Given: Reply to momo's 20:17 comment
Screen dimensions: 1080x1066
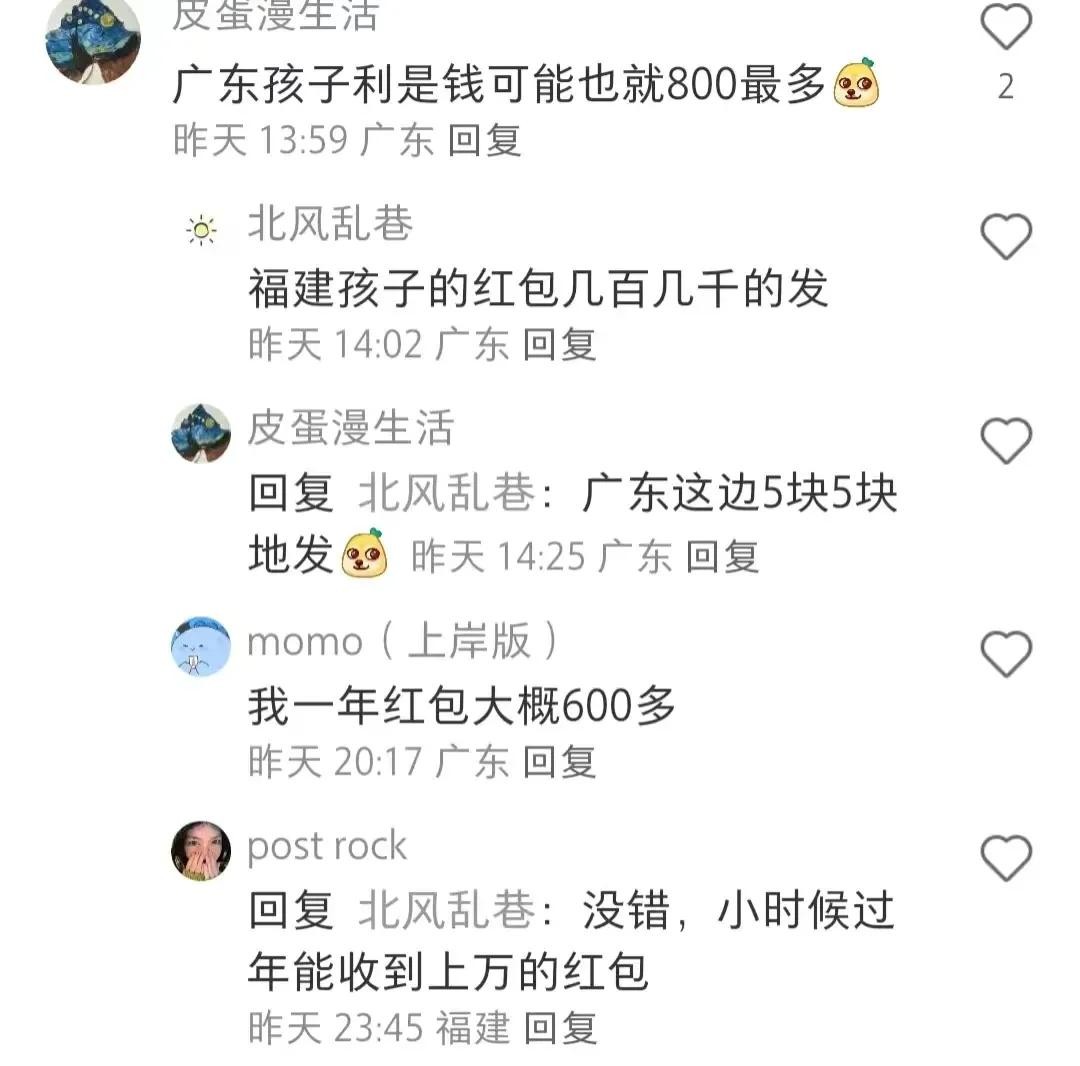Looking at the screenshot, I should tap(560, 762).
